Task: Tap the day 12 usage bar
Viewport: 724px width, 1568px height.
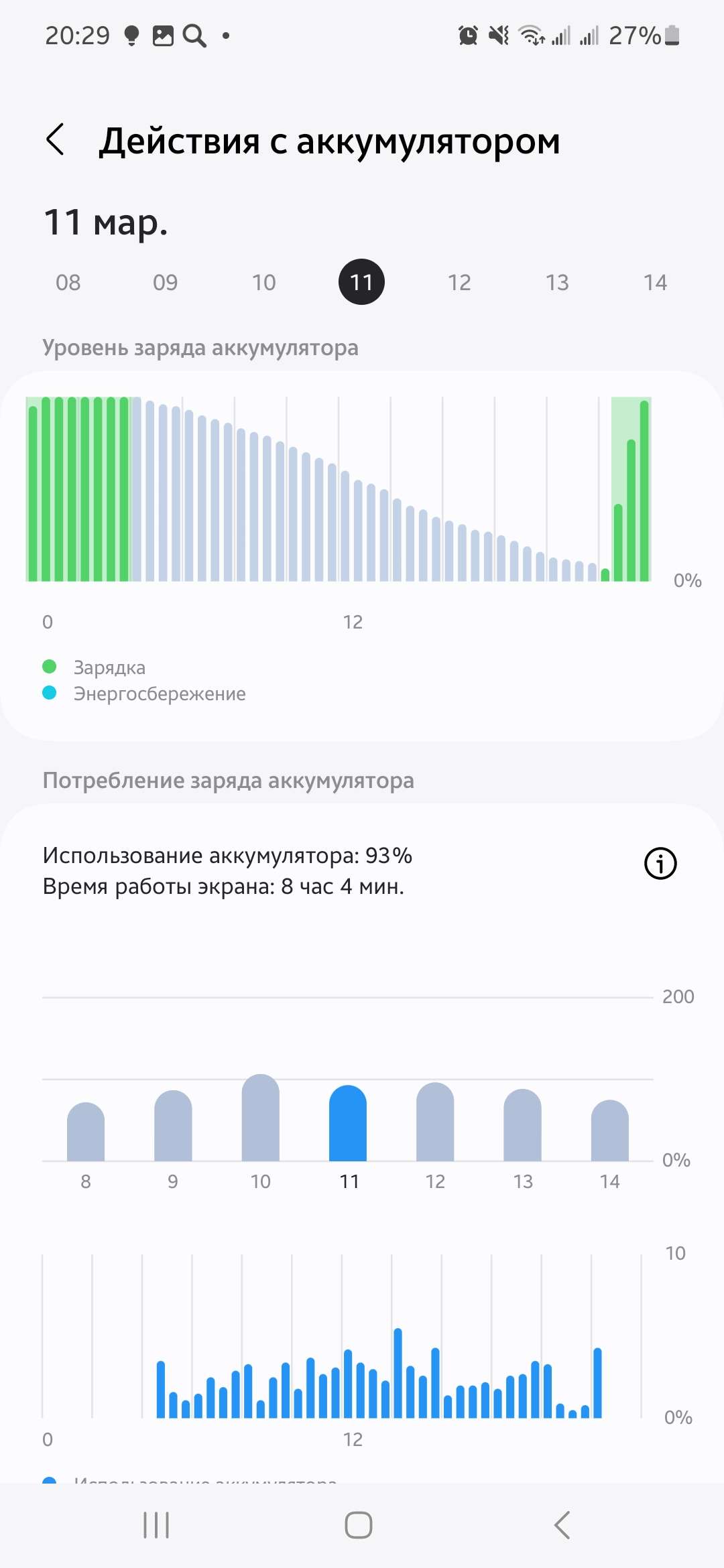Action: tap(435, 1122)
